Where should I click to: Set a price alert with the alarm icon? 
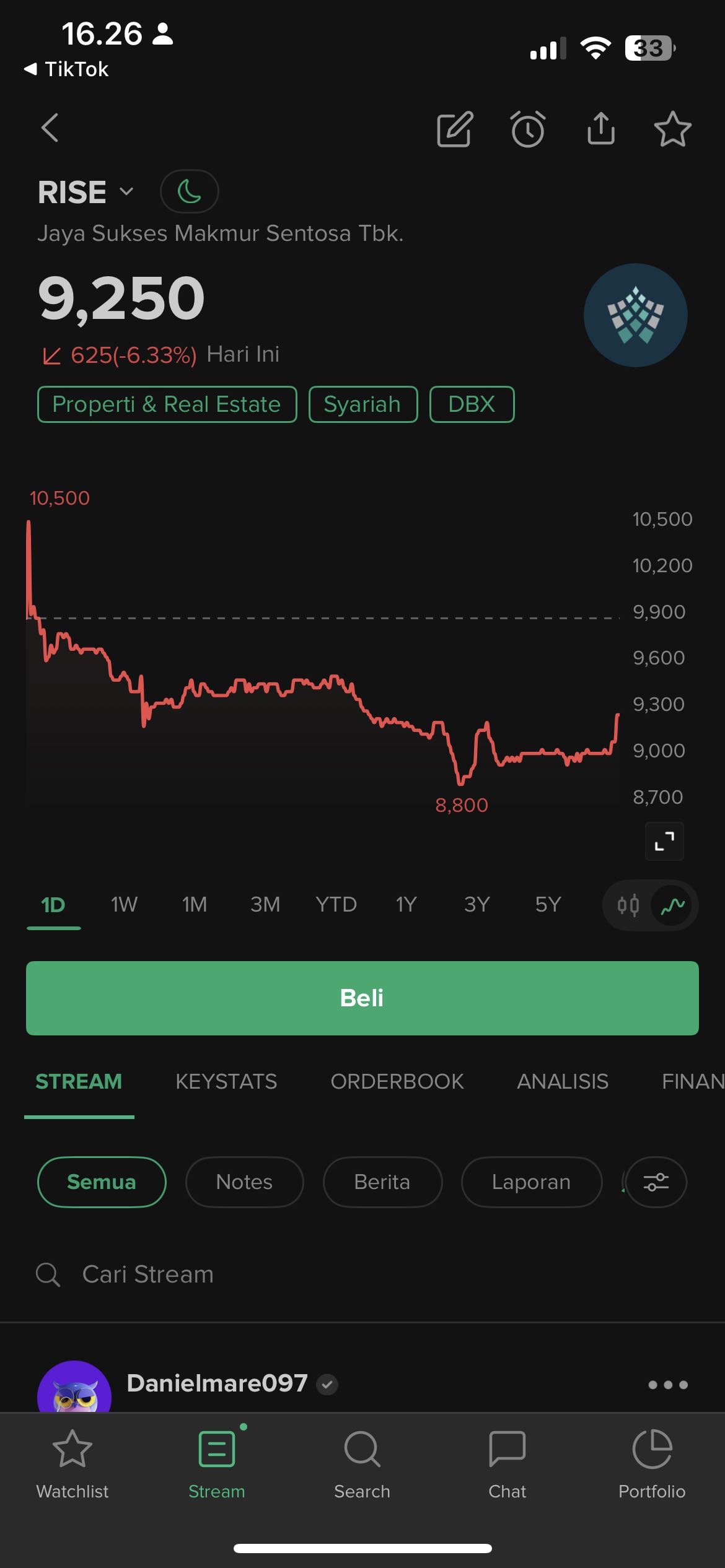pyautogui.click(x=528, y=129)
